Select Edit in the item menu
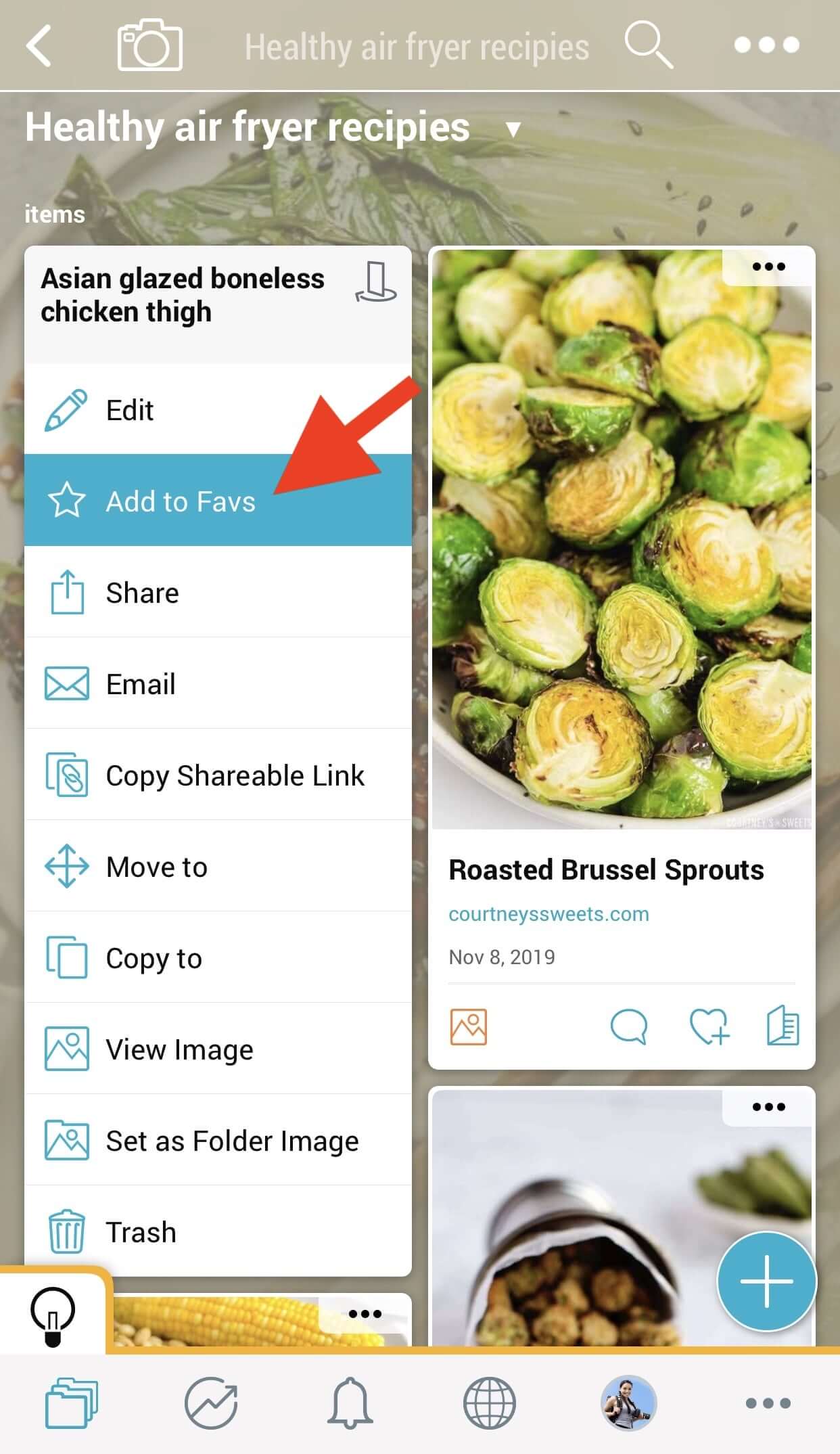The image size is (840, 1454). click(218, 410)
